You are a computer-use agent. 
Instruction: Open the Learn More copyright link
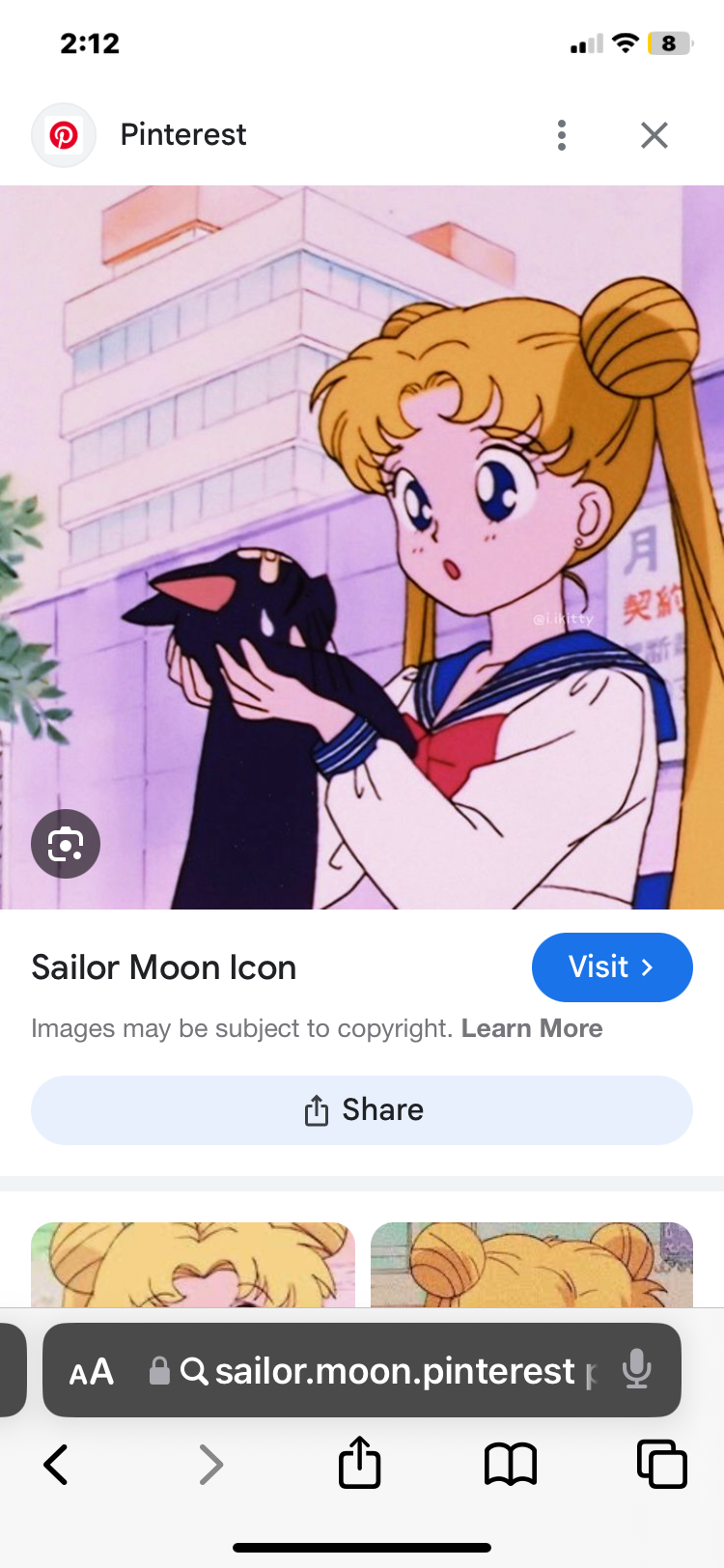coord(532,1028)
